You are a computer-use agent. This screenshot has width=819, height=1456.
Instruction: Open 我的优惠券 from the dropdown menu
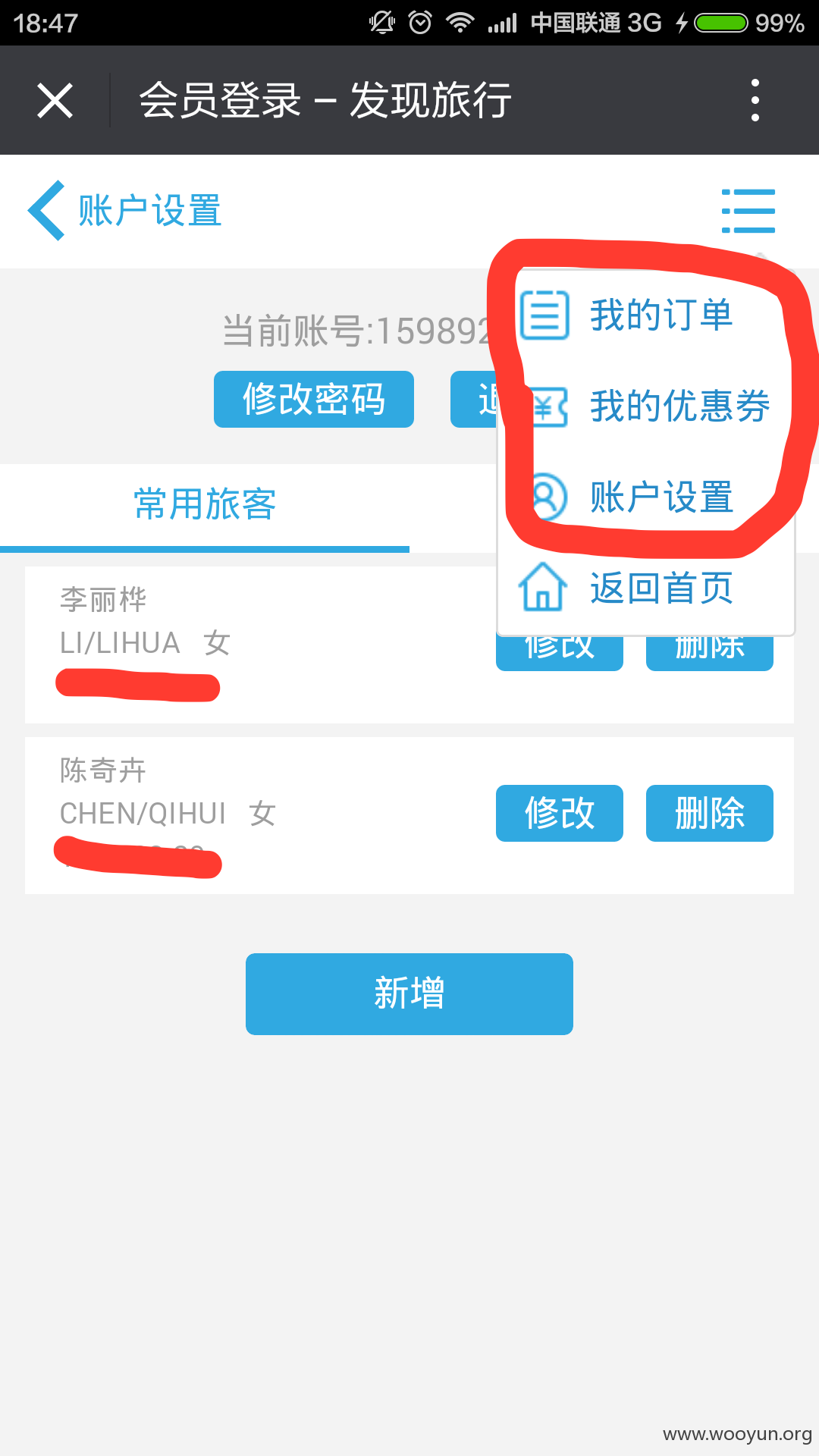click(646, 406)
